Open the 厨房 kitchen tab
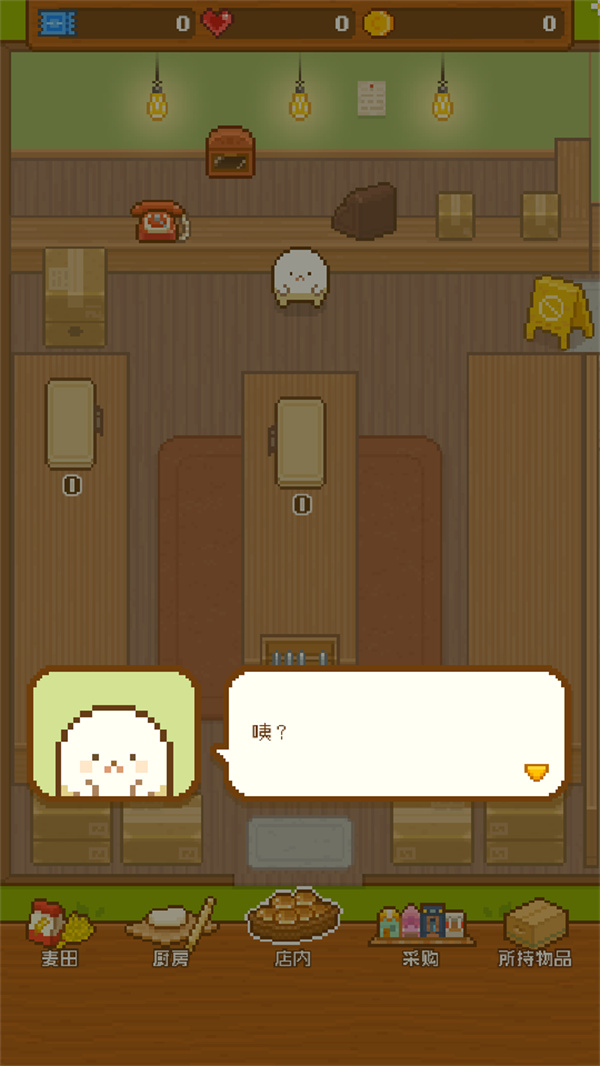This screenshot has width=600, height=1066. click(171, 932)
